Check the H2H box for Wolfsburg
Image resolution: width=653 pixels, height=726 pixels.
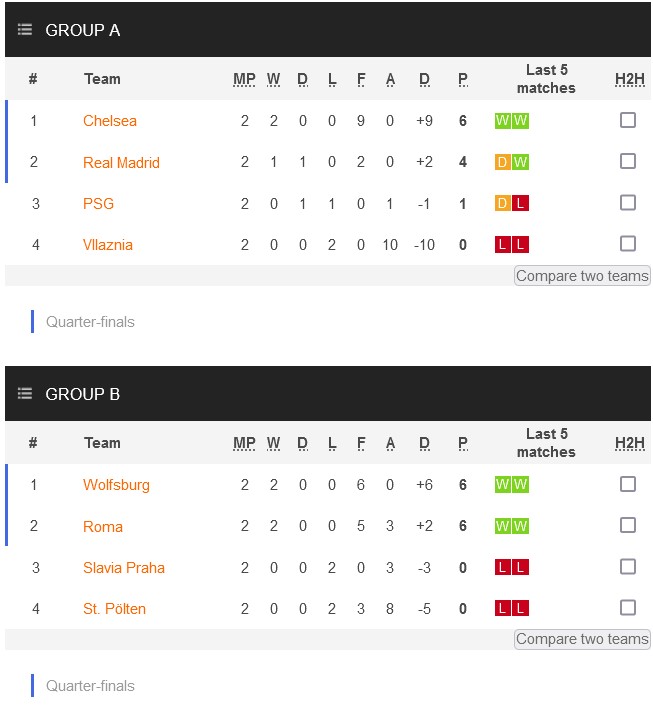pos(628,484)
